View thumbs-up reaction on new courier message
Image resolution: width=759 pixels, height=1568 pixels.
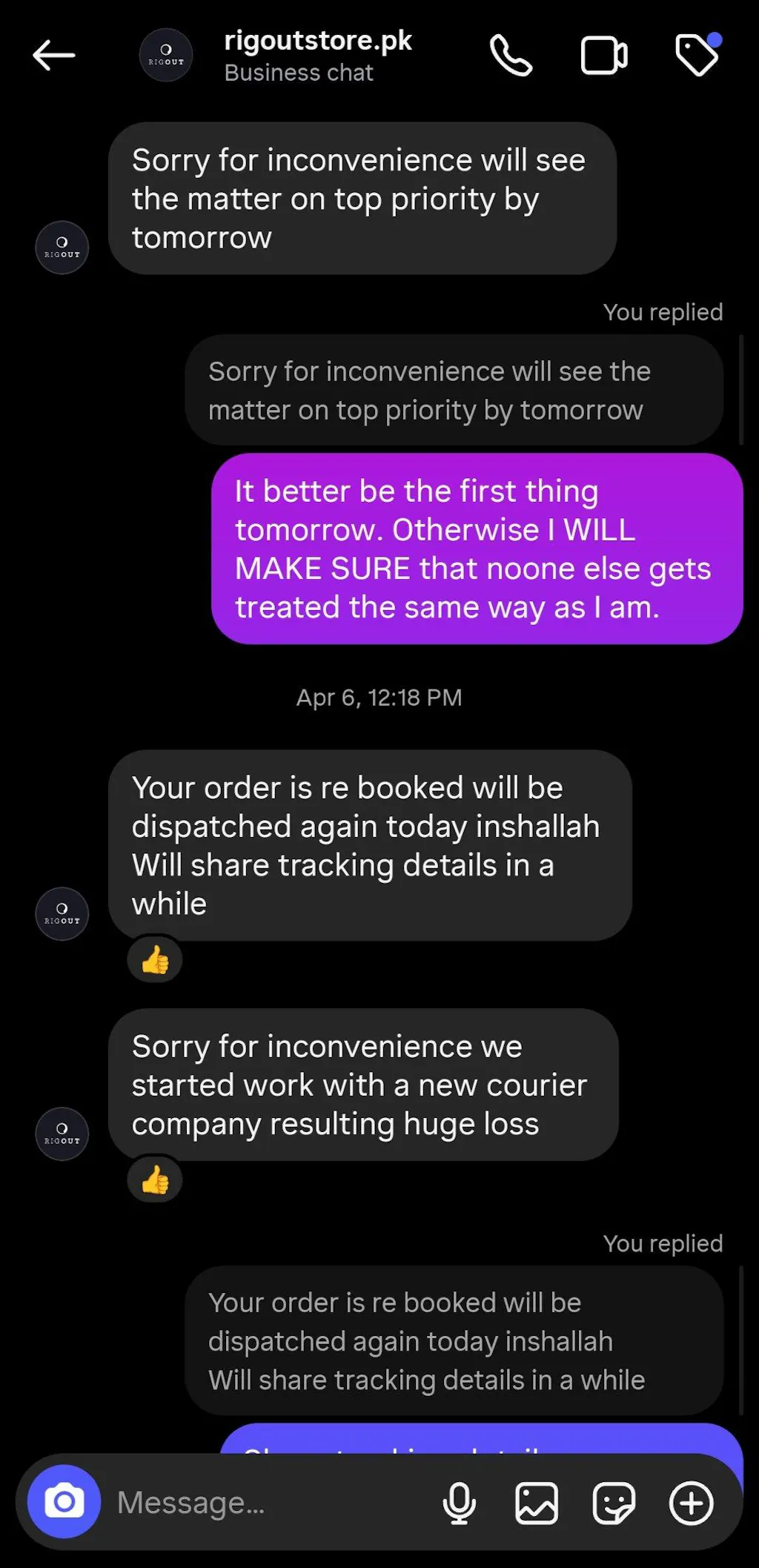point(155,1180)
